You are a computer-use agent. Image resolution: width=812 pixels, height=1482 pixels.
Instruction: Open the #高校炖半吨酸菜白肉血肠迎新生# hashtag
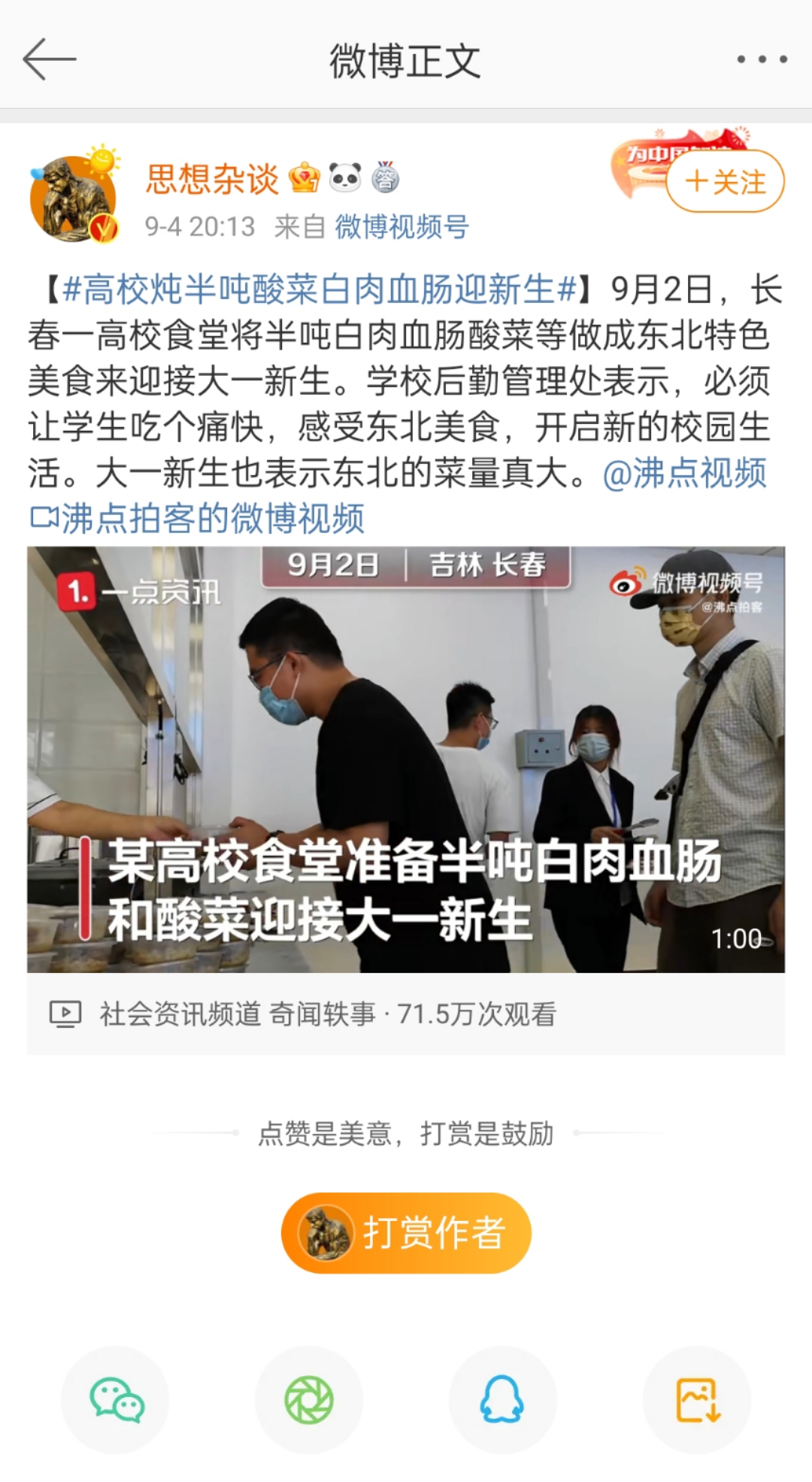(x=320, y=290)
